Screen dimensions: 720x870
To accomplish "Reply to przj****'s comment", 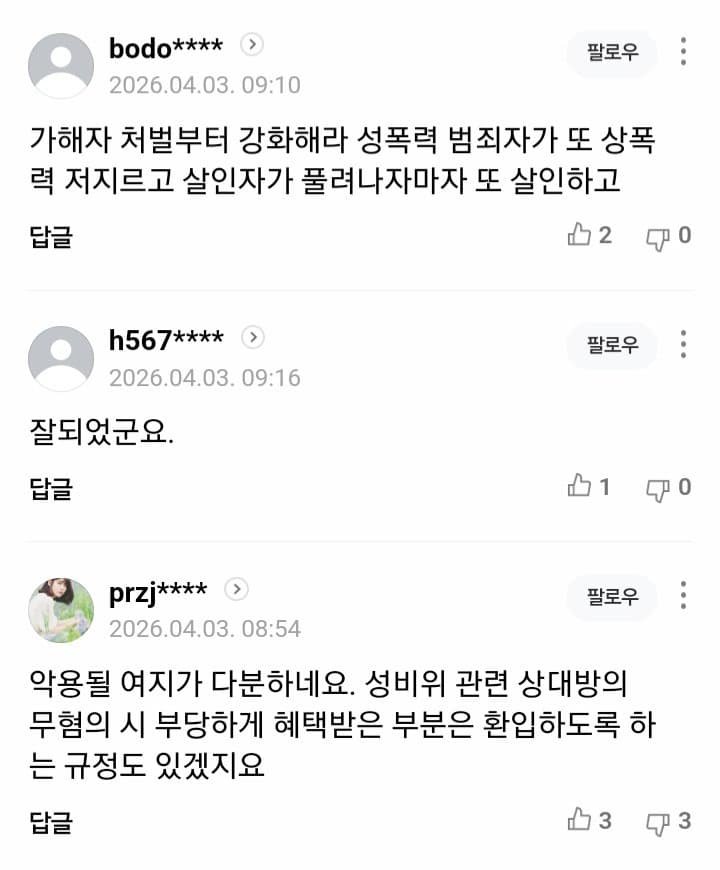I will point(50,822).
